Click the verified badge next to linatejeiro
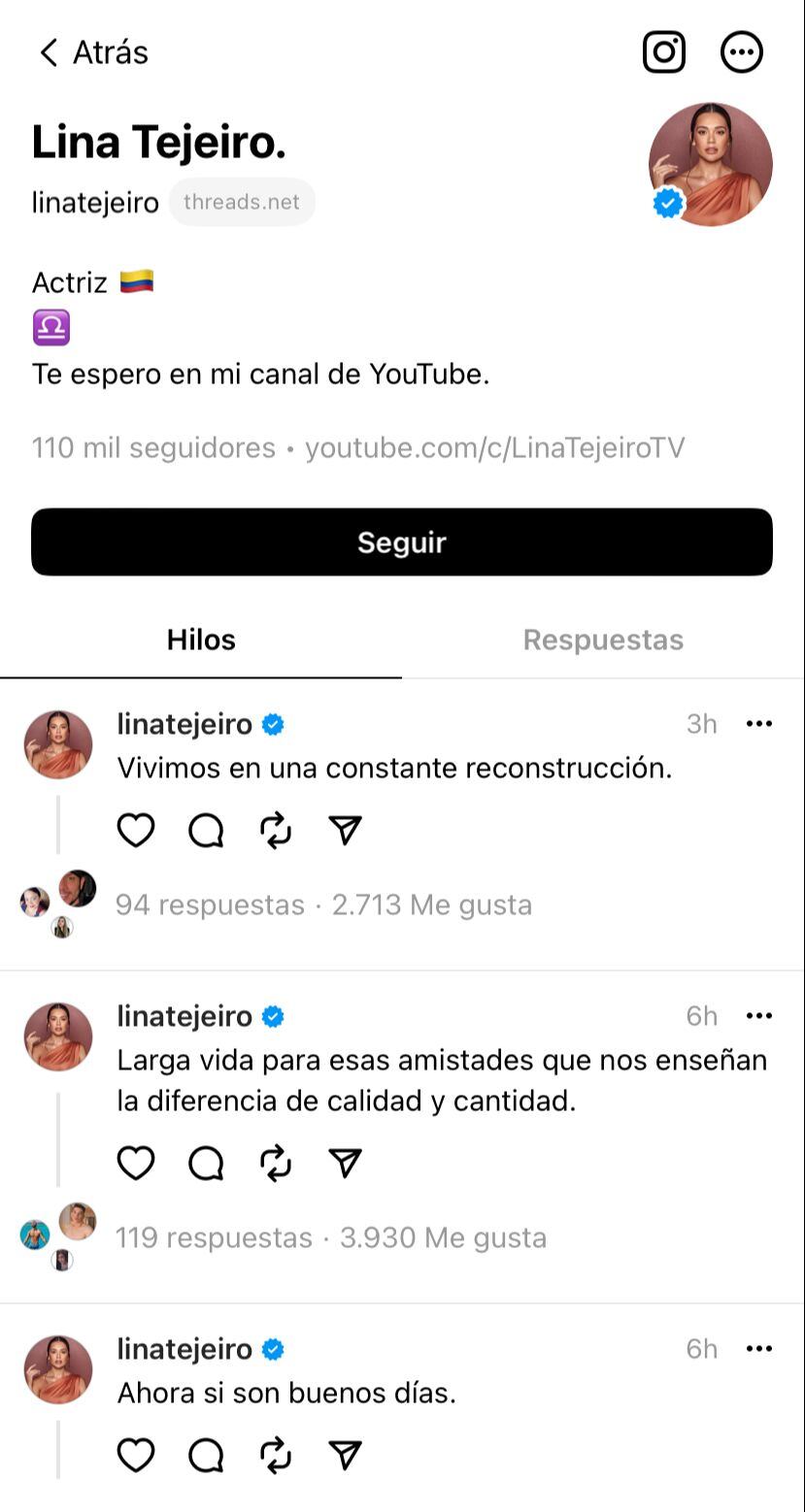Screen dimensions: 805x1512 pyautogui.click(x=273, y=723)
